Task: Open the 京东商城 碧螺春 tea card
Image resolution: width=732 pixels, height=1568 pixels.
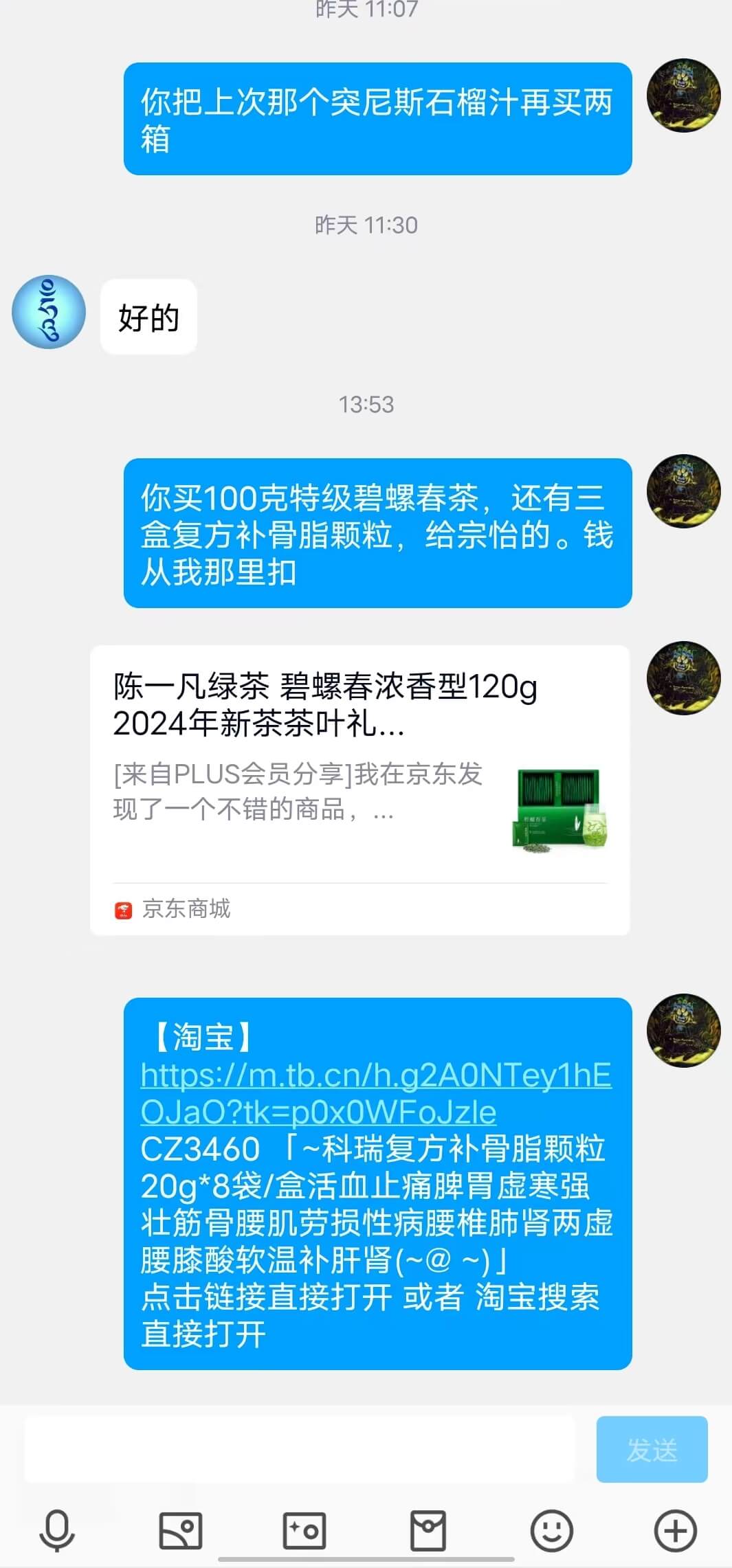Action: pos(359,789)
